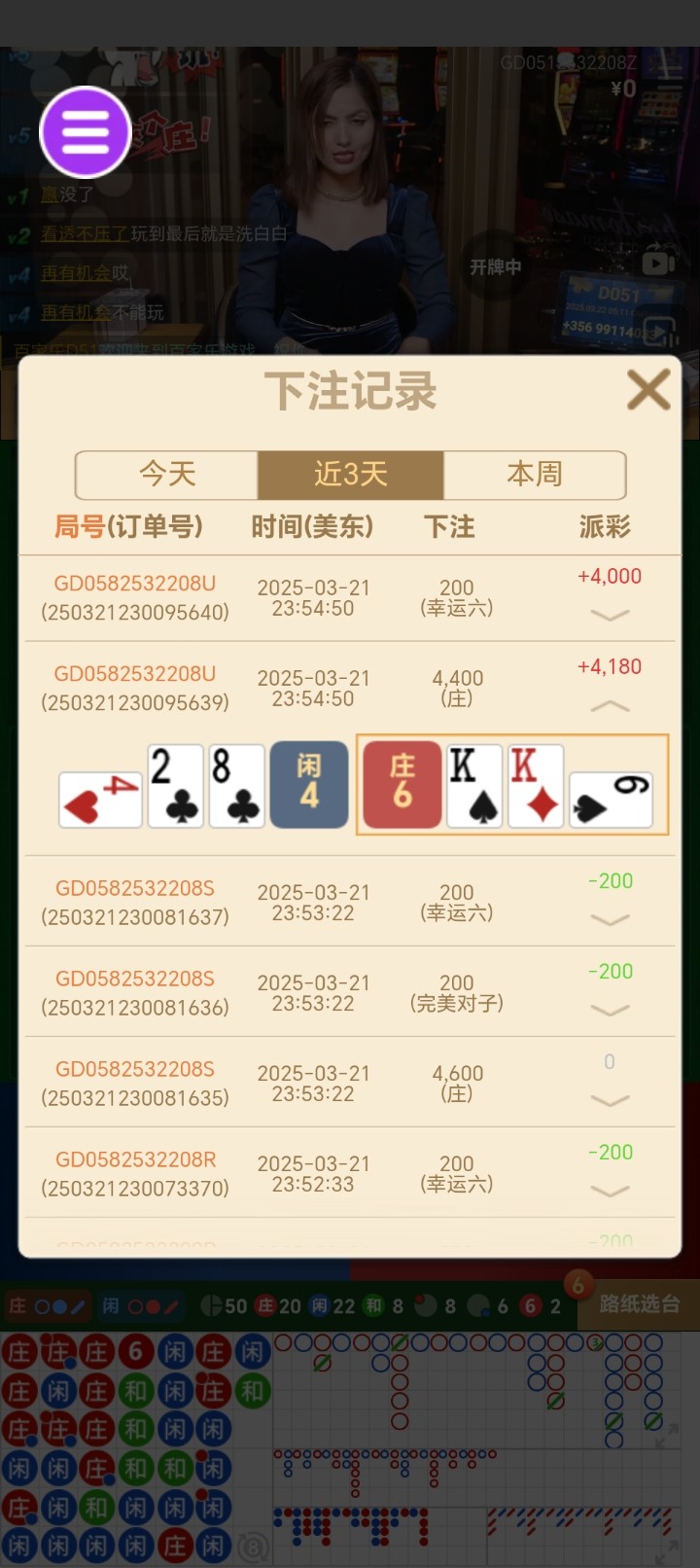This screenshot has width=700, height=1568.
Task: Expand order 250321230081635 details
Action: [x=610, y=1100]
